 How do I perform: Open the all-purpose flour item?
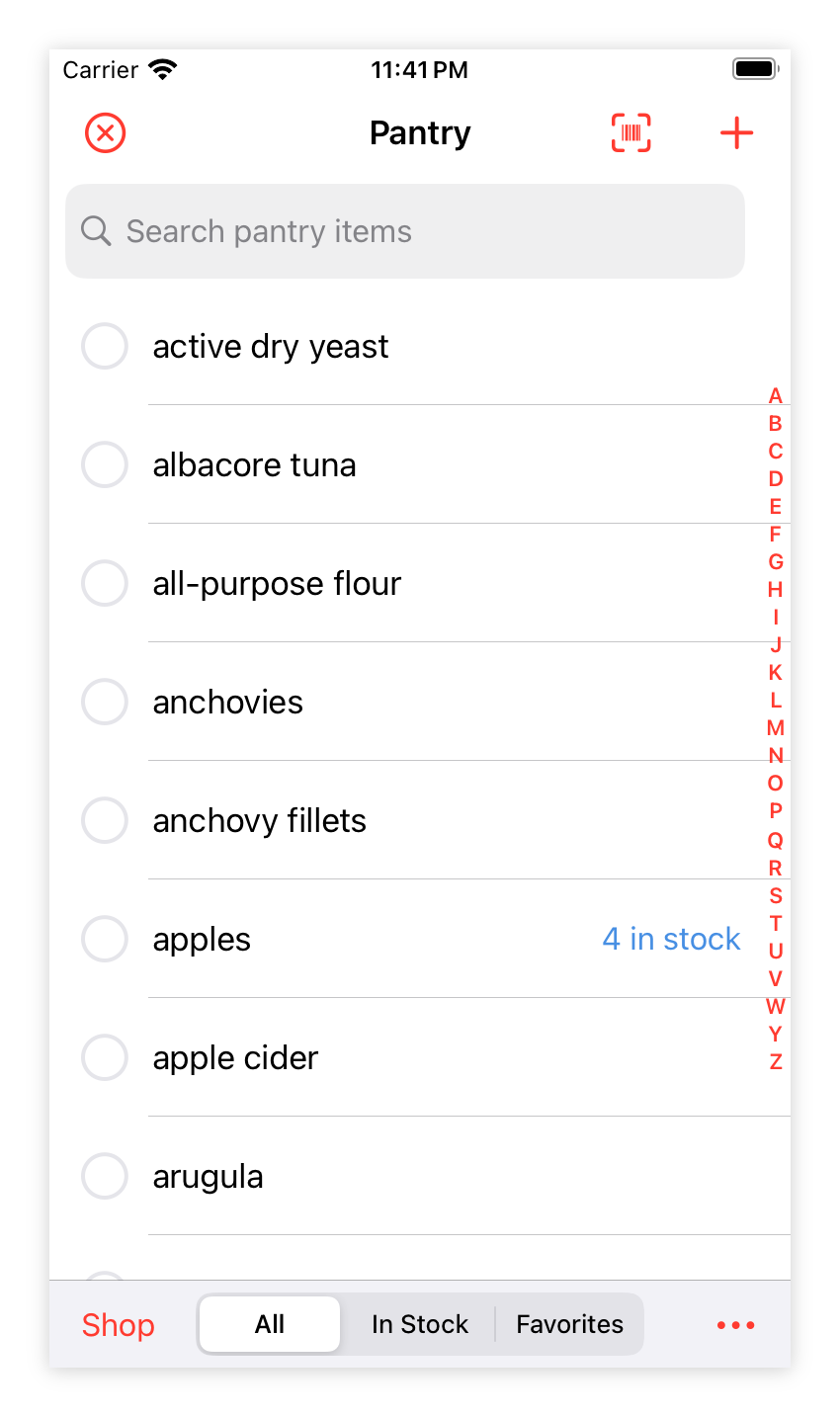pos(420,583)
